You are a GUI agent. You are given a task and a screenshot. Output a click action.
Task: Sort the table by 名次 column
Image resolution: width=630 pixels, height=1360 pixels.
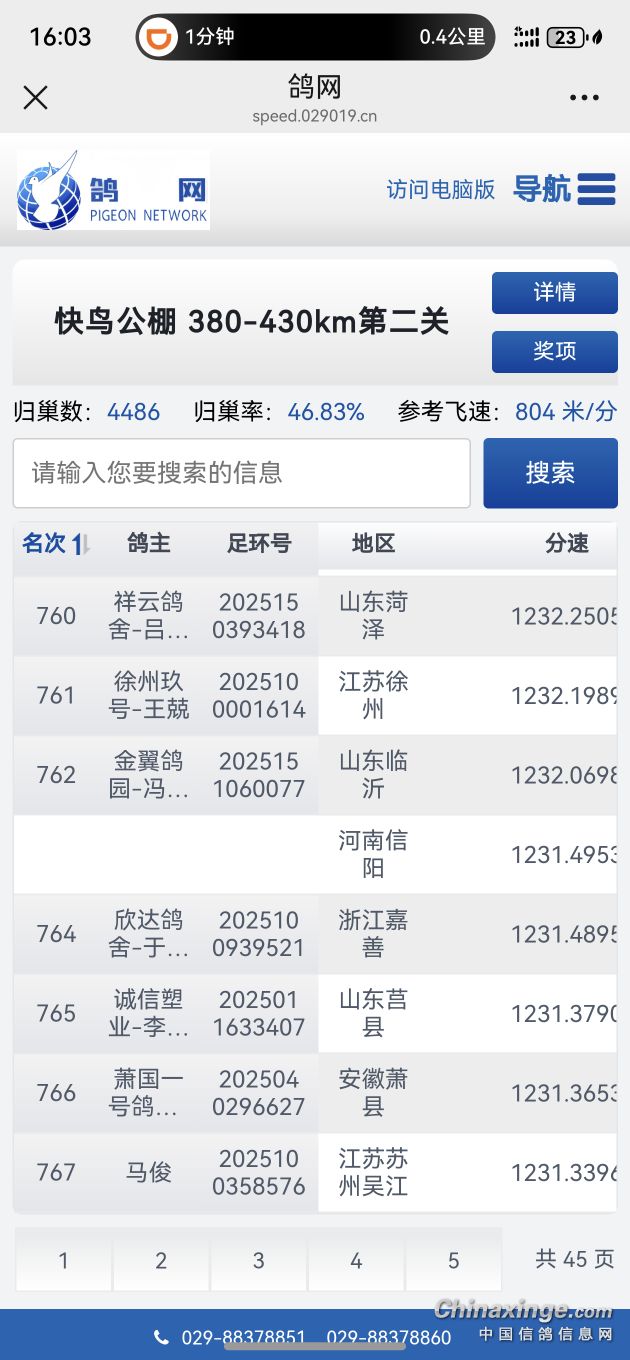click(55, 544)
